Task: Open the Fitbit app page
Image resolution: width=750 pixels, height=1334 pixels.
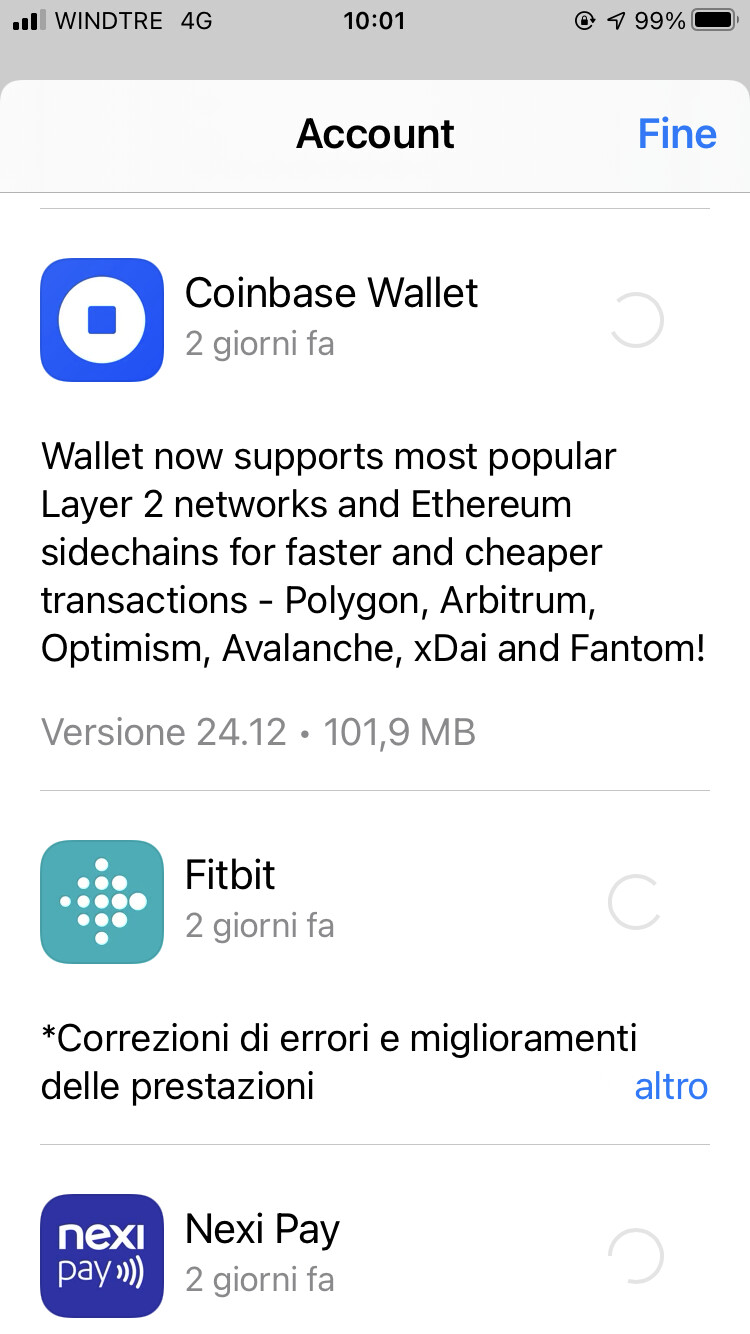Action: coord(101,902)
